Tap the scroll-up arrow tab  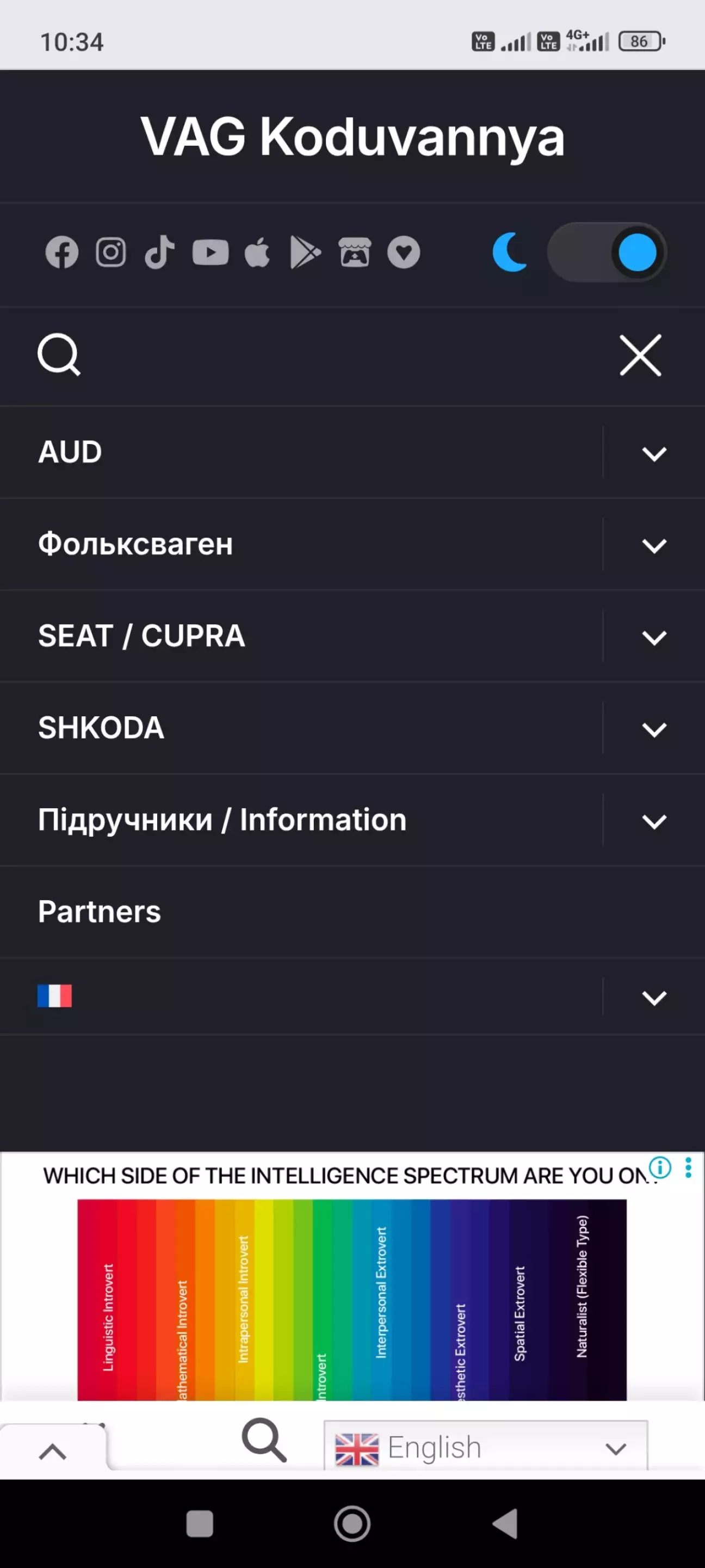(52, 1453)
